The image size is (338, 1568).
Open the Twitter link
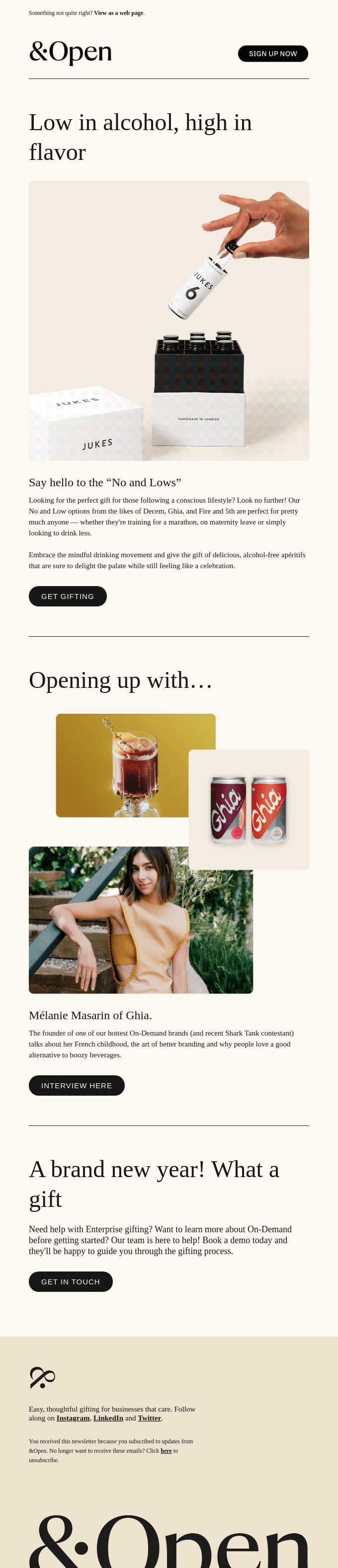(x=149, y=1418)
